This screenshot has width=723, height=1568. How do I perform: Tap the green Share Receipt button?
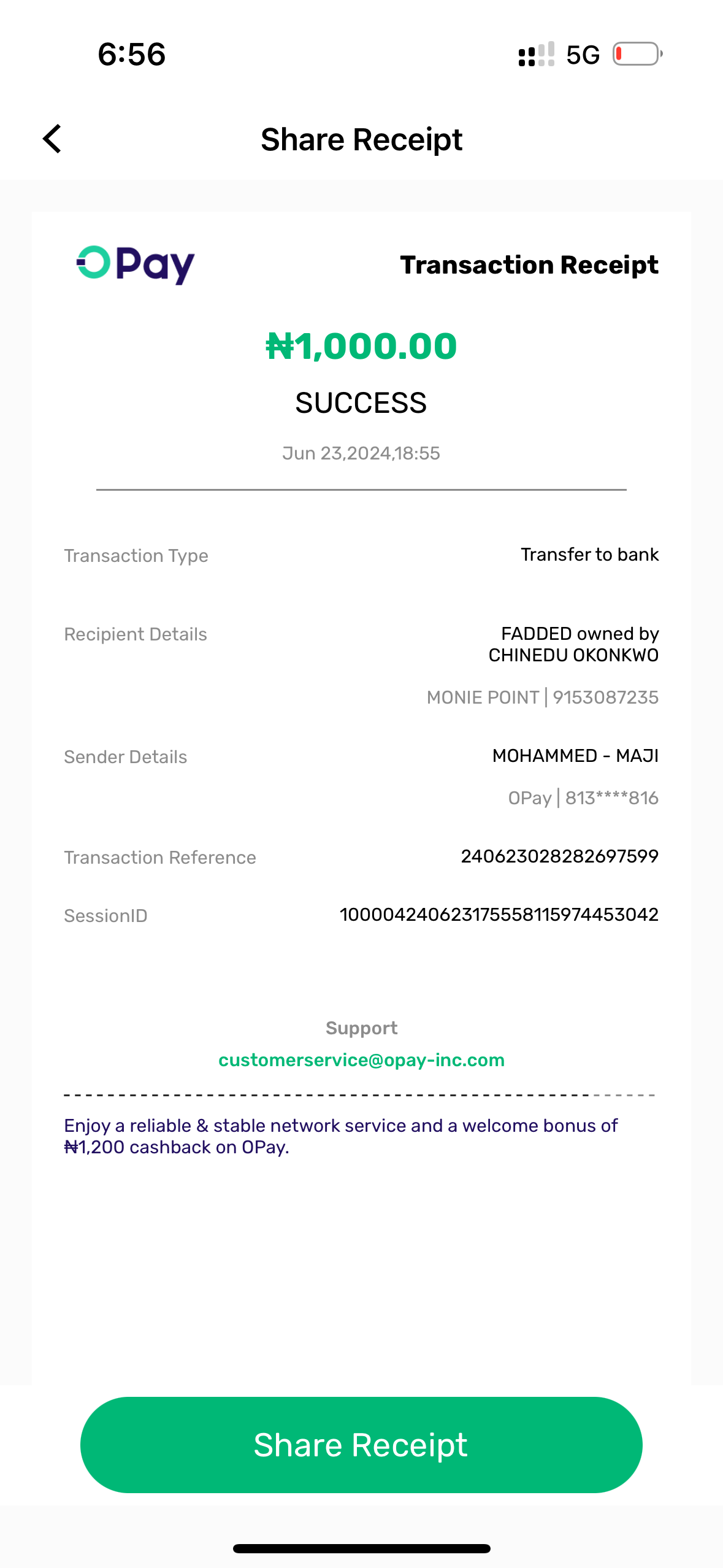click(361, 1445)
